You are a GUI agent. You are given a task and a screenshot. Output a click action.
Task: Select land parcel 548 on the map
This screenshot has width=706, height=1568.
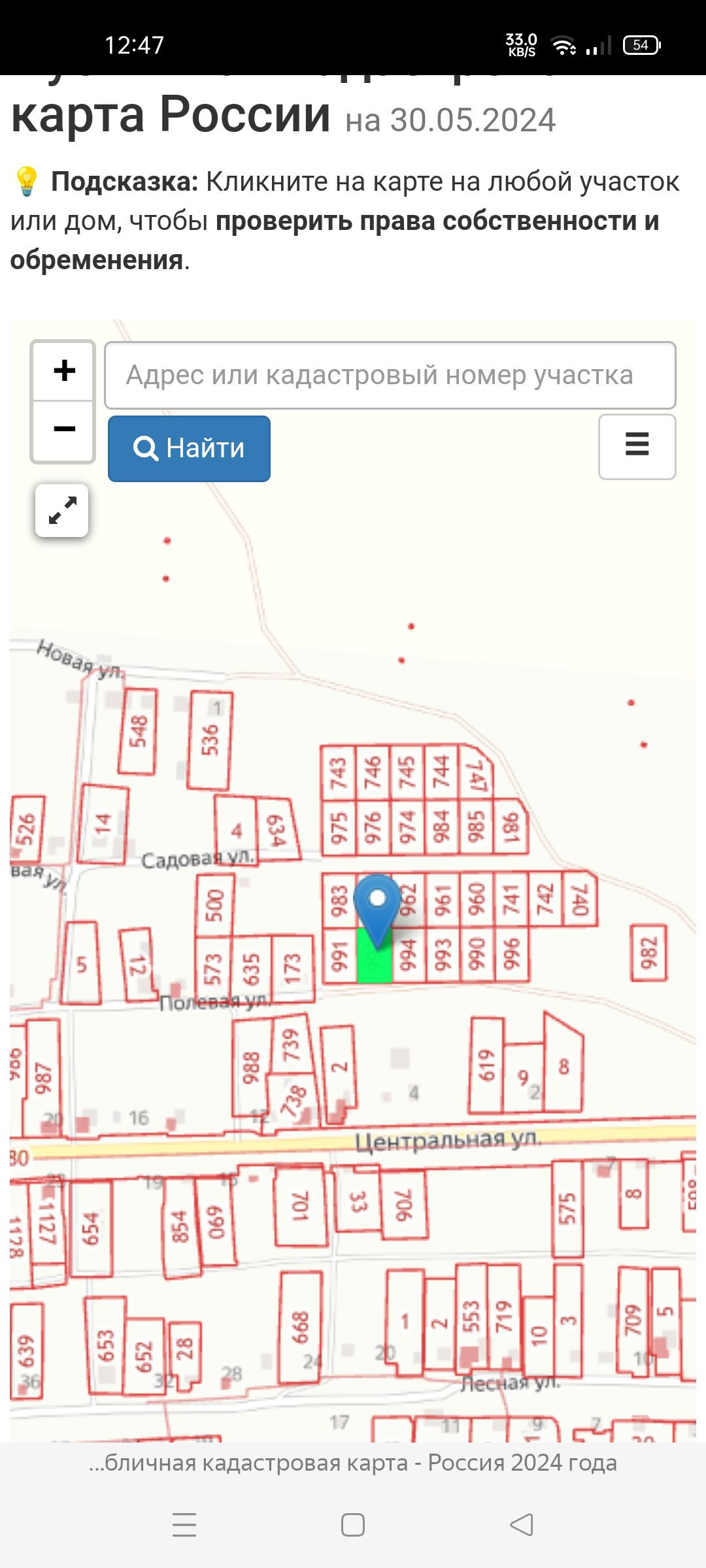[138, 731]
